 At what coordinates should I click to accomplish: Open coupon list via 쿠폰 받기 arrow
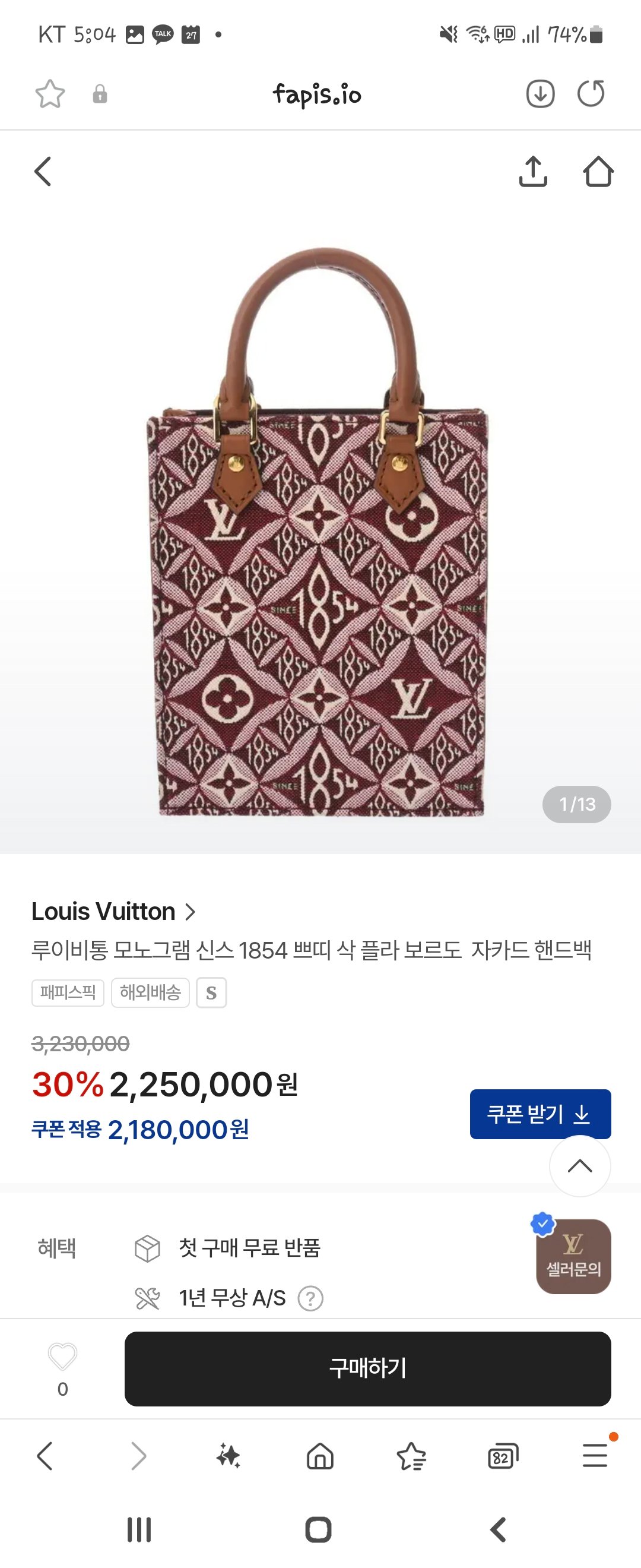(x=540, y=1114)
